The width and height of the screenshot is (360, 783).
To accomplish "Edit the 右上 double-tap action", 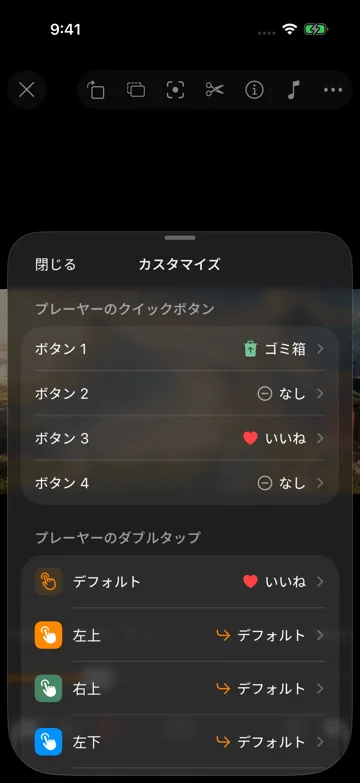I will [180, 688].
